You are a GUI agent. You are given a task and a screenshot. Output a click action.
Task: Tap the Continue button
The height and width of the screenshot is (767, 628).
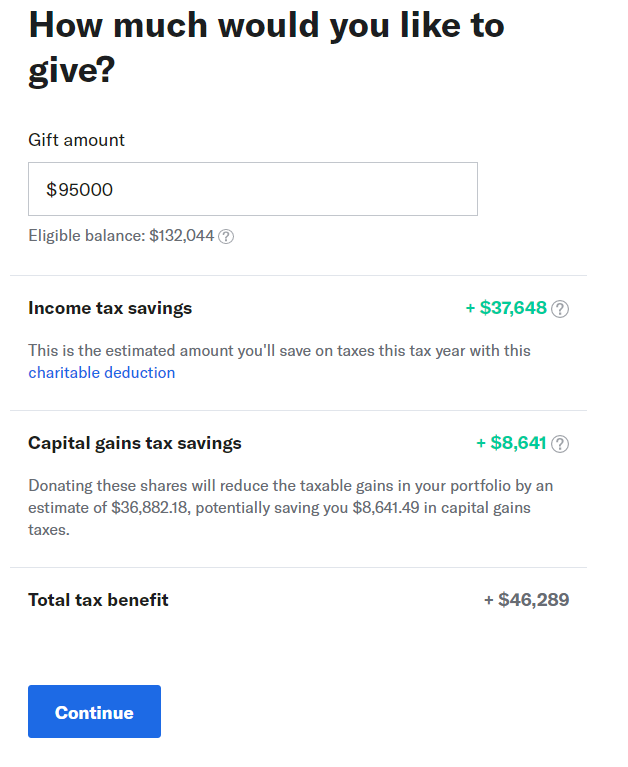[x=94, y=712]
